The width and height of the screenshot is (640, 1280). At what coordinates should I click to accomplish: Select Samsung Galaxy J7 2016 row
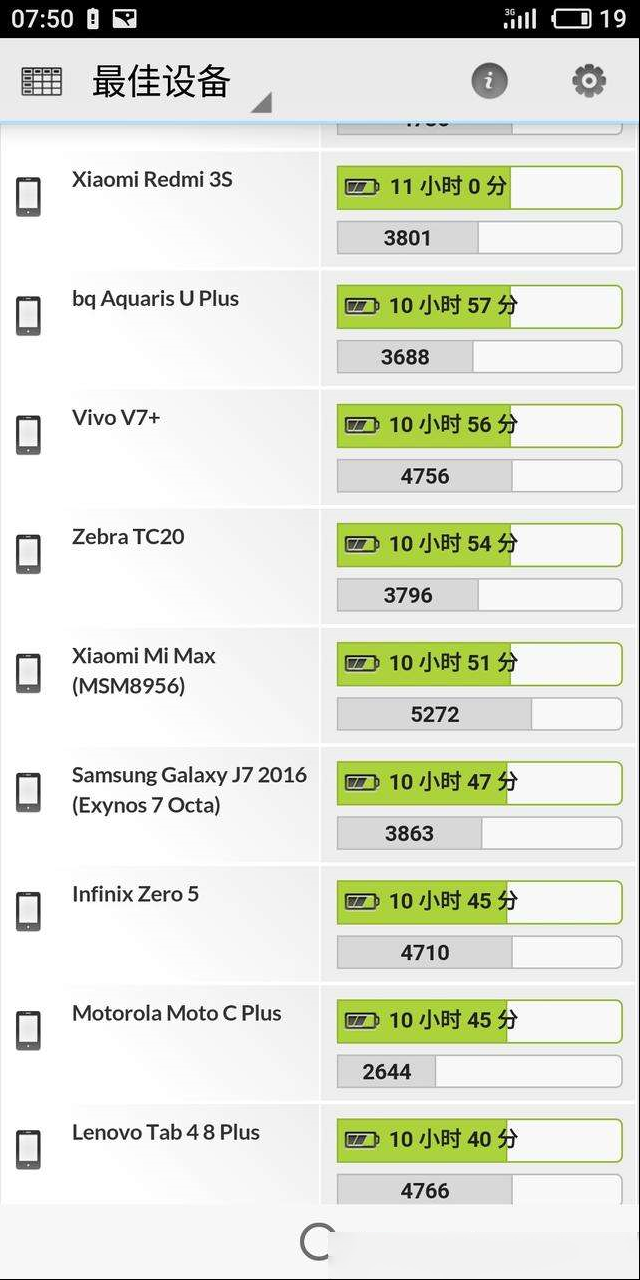tap(320, 804)
